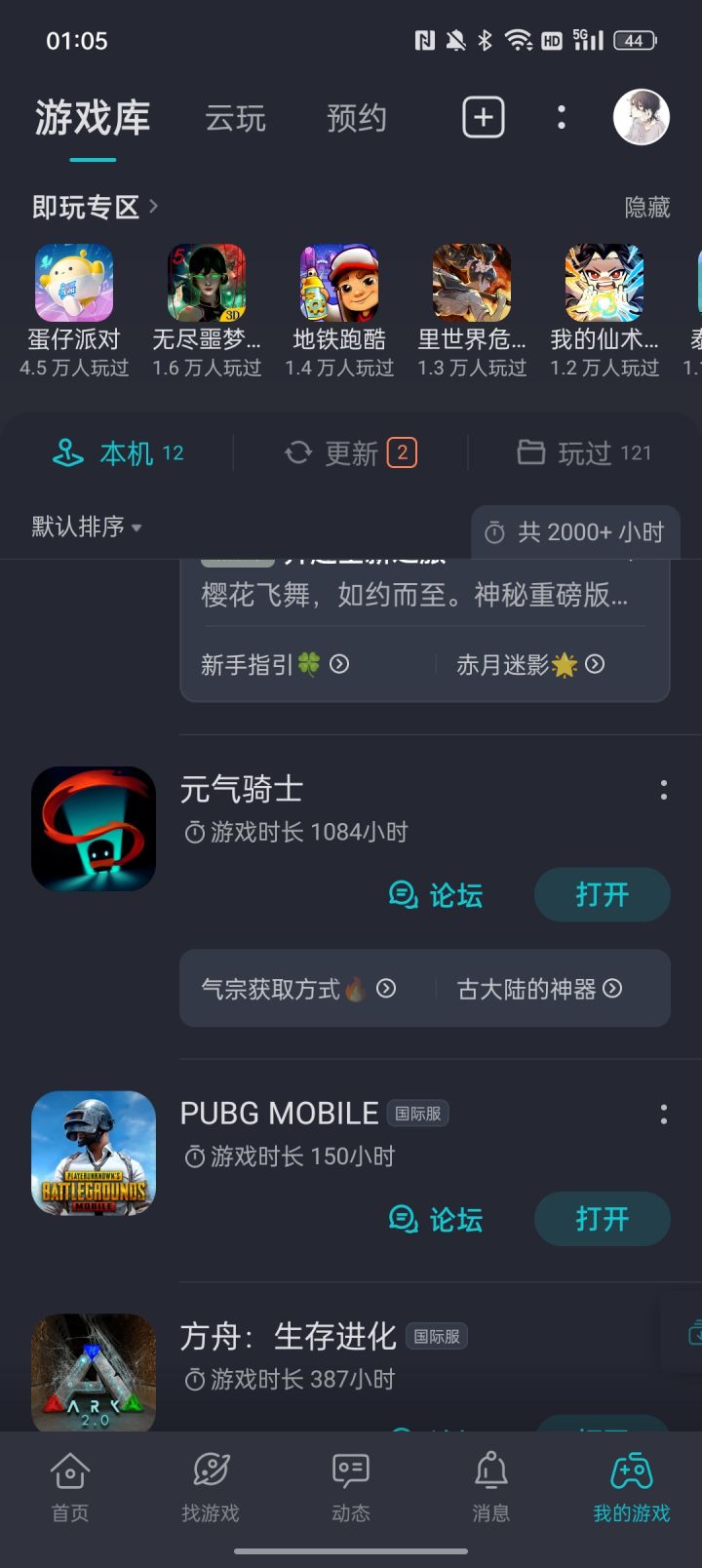The width and height of the screenshot is (702, 1568).
Task: Tap the profile avatar icon
Action: point(641,117)
